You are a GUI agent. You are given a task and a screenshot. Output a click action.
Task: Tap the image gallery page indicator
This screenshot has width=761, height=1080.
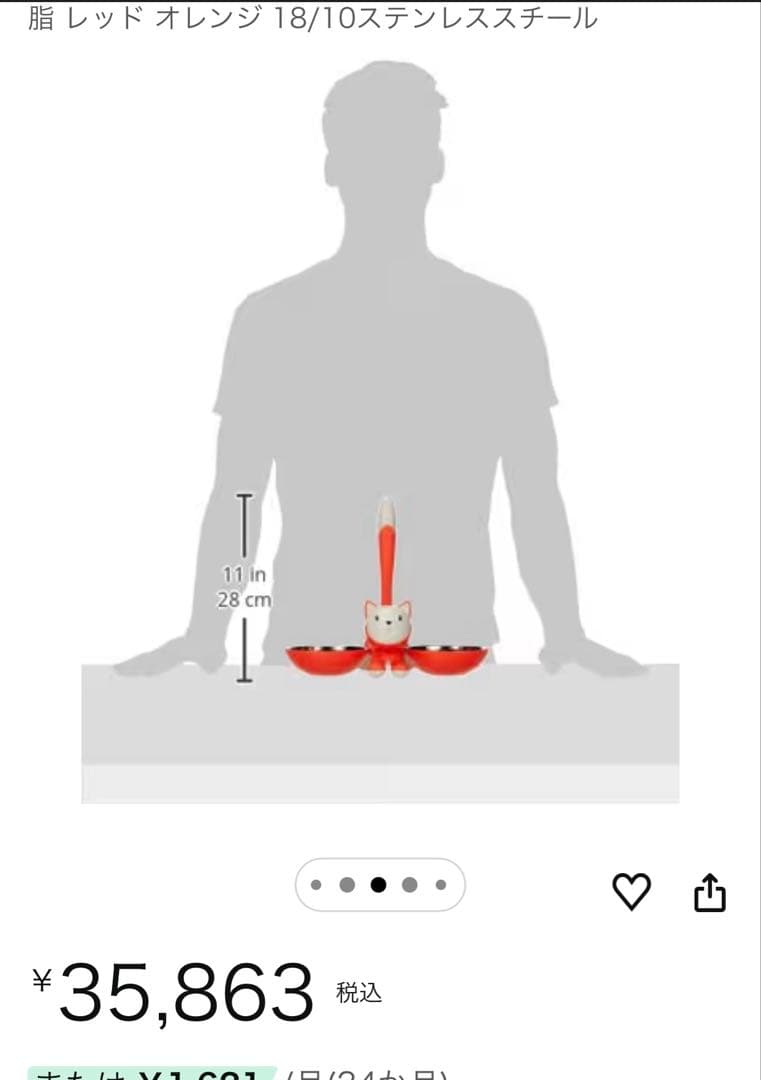point(380,885)
